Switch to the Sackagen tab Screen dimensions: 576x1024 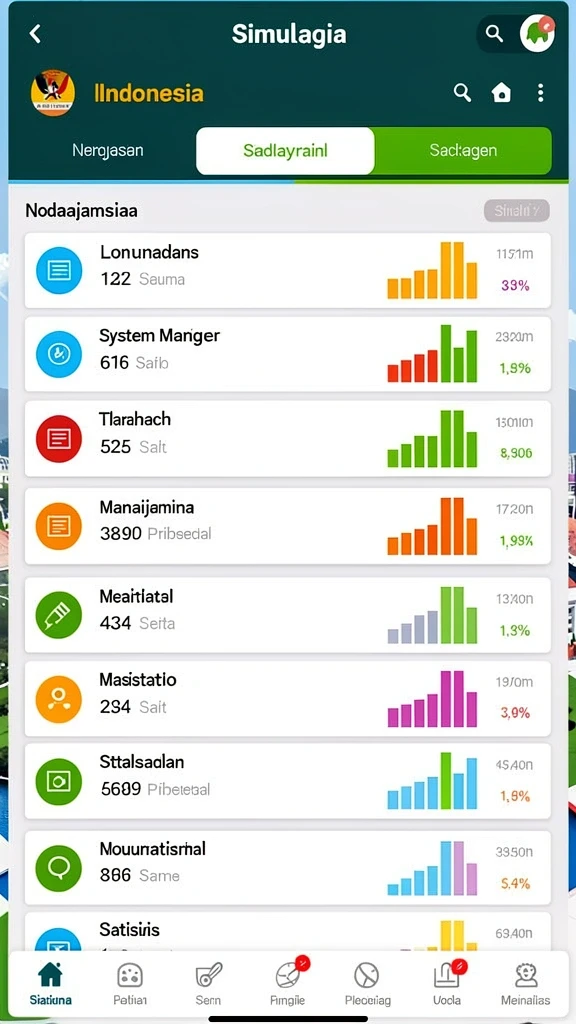pyautogui.click(x=463, y=151)
